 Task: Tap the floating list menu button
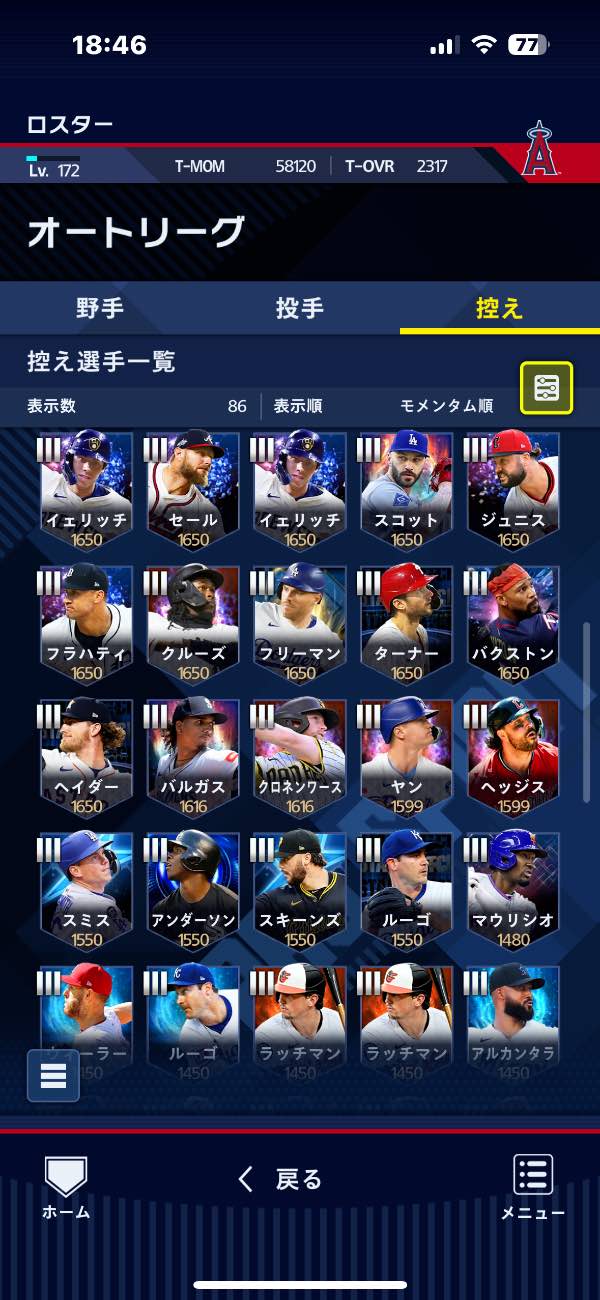pyautogui.click(x=53, y=1075)
